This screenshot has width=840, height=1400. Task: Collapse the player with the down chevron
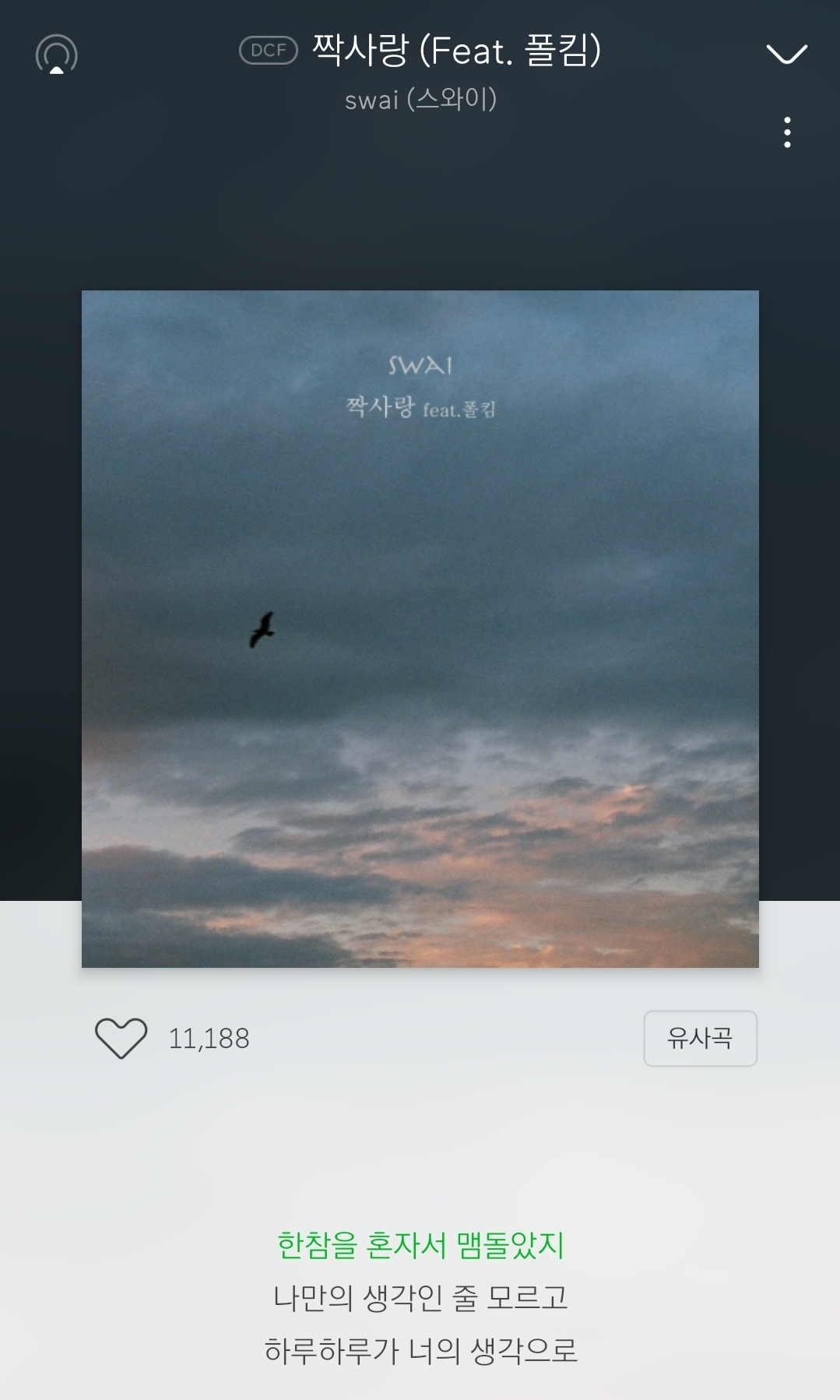coord(786,54)
